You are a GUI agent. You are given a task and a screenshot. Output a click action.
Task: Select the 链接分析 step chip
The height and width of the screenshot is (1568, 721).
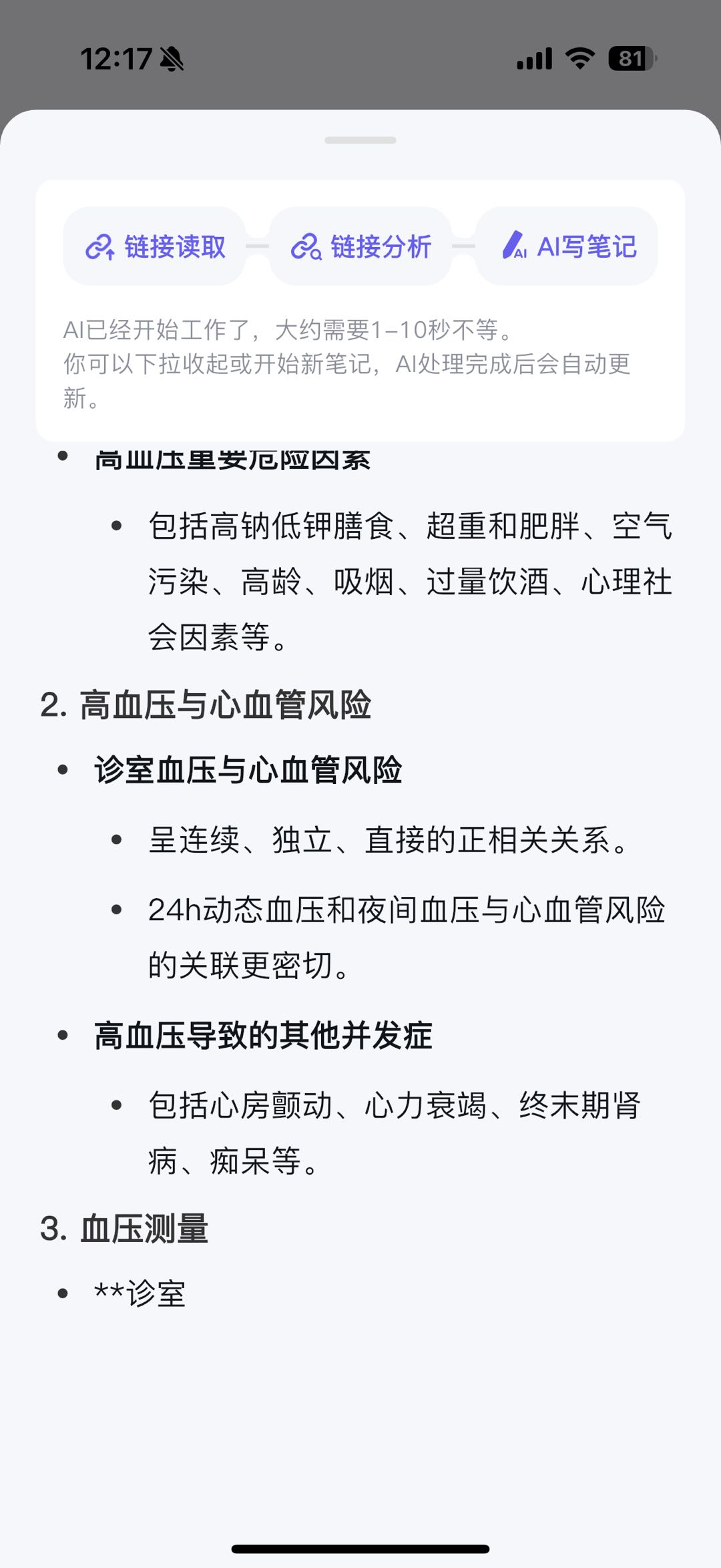[x=360, y=246]
